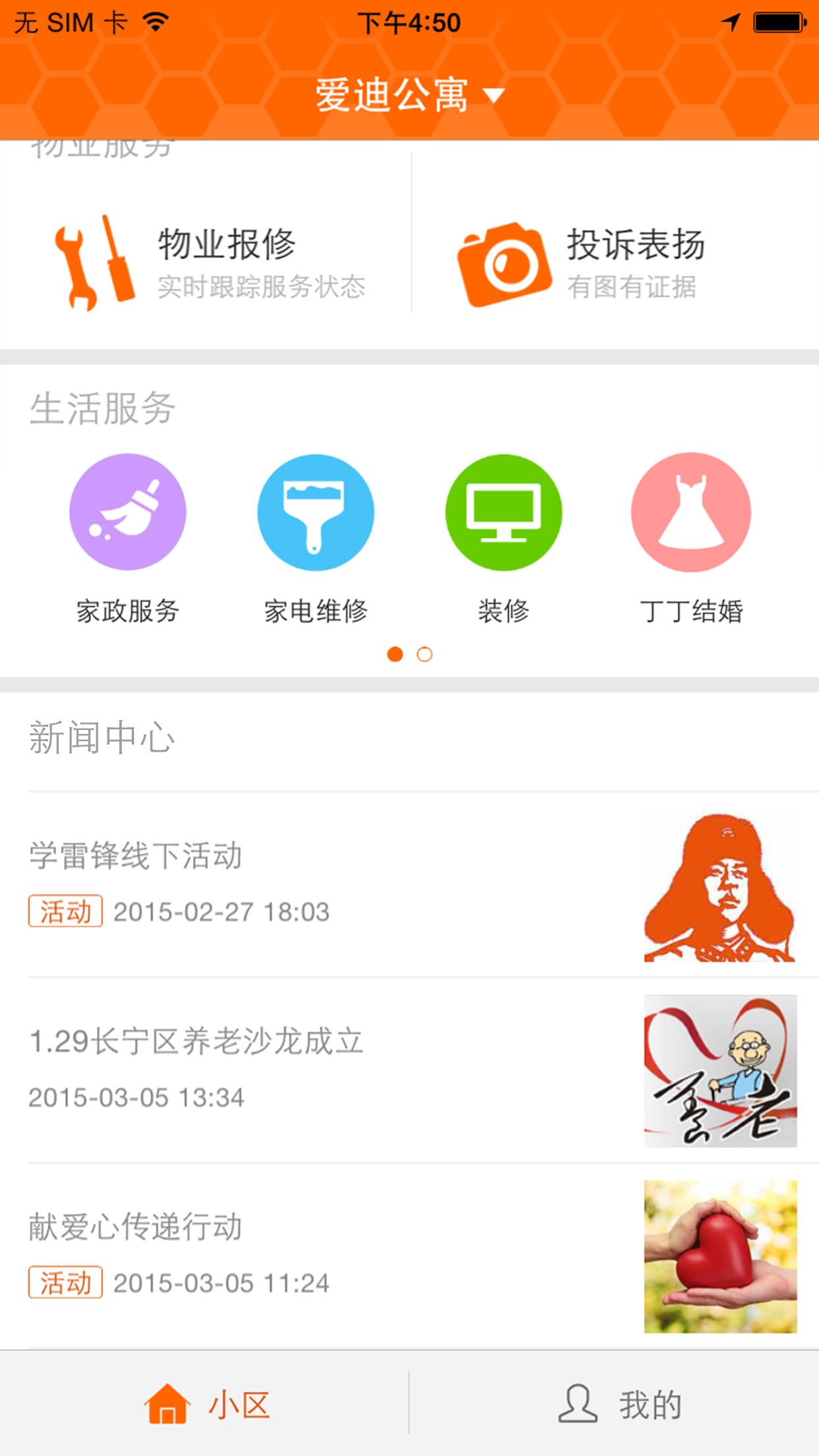Return to first services page via left dot
819x1456 pixels.
click(396, 655)
